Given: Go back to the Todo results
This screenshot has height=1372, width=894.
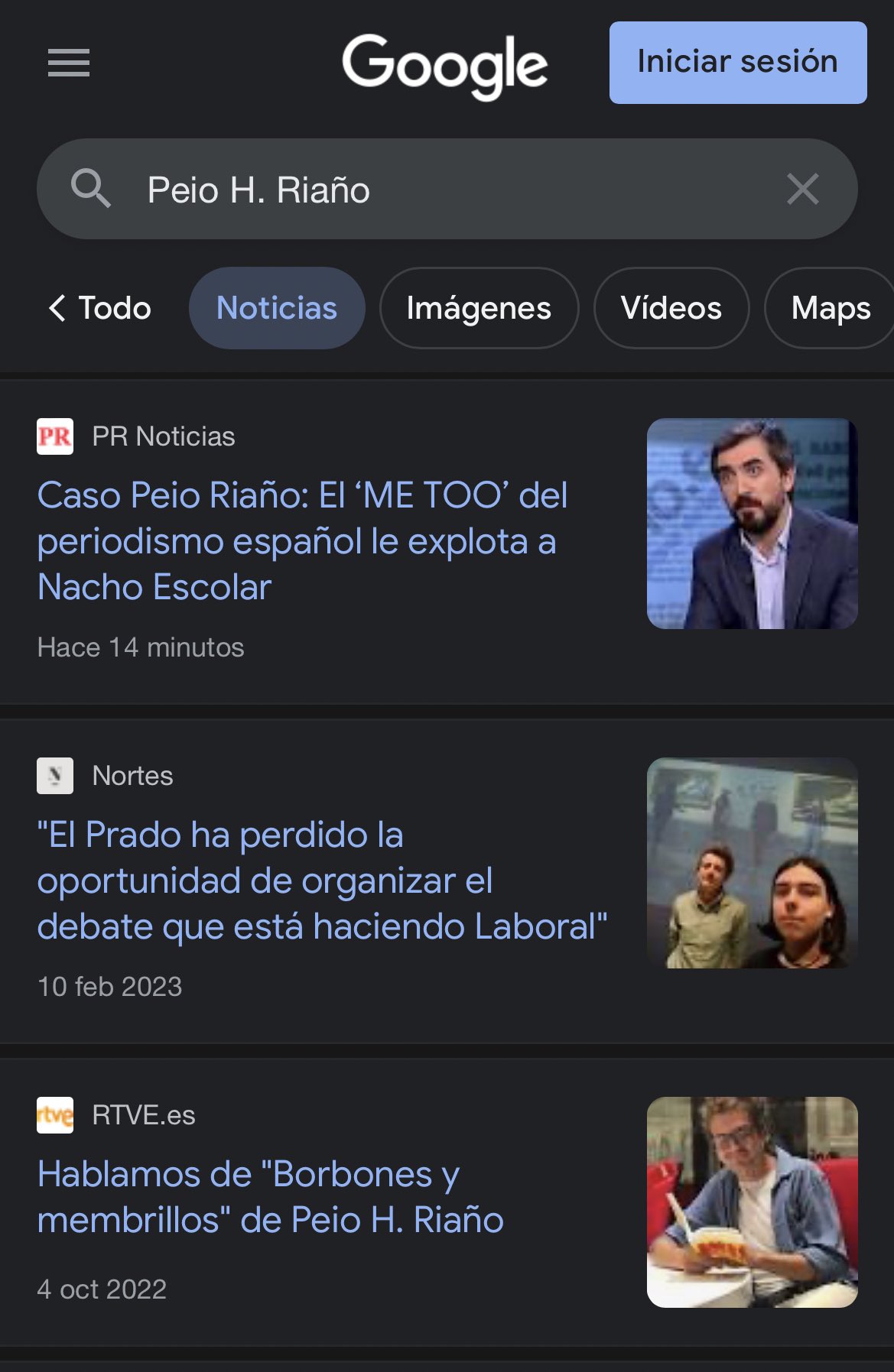Looking at the screenshot, I should tap(100, 308).
